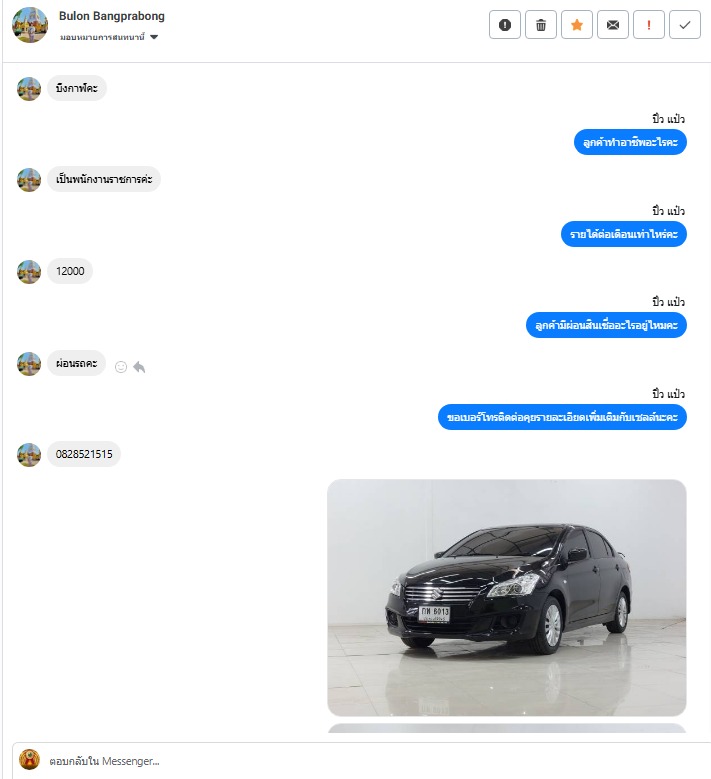Open the black car photo
Screen dimensions: 711x779
coord(506,597)
